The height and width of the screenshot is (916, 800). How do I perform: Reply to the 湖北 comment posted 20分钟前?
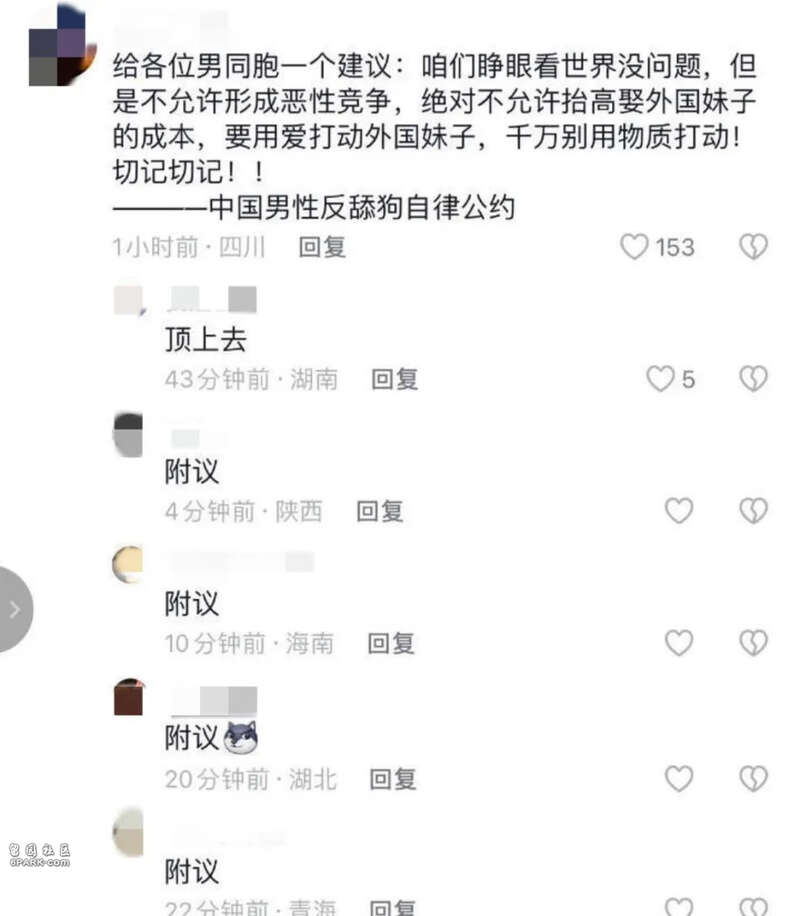click(x=393, y=778)
